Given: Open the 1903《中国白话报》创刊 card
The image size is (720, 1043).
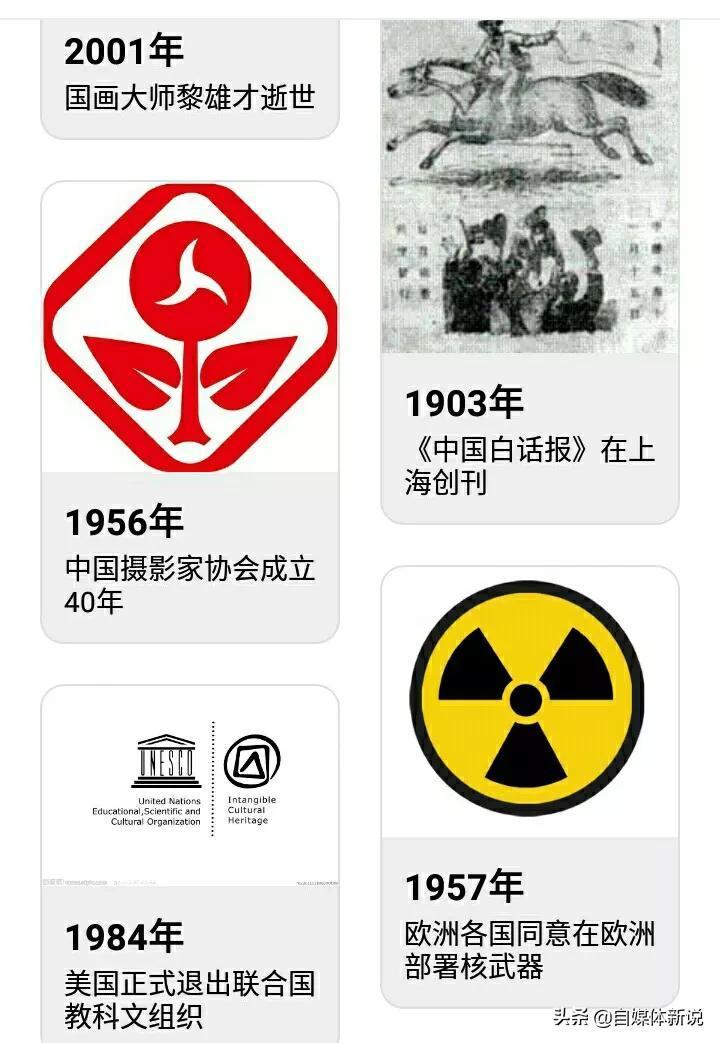Looking at the screenshot, I should [x=530, y=270].
